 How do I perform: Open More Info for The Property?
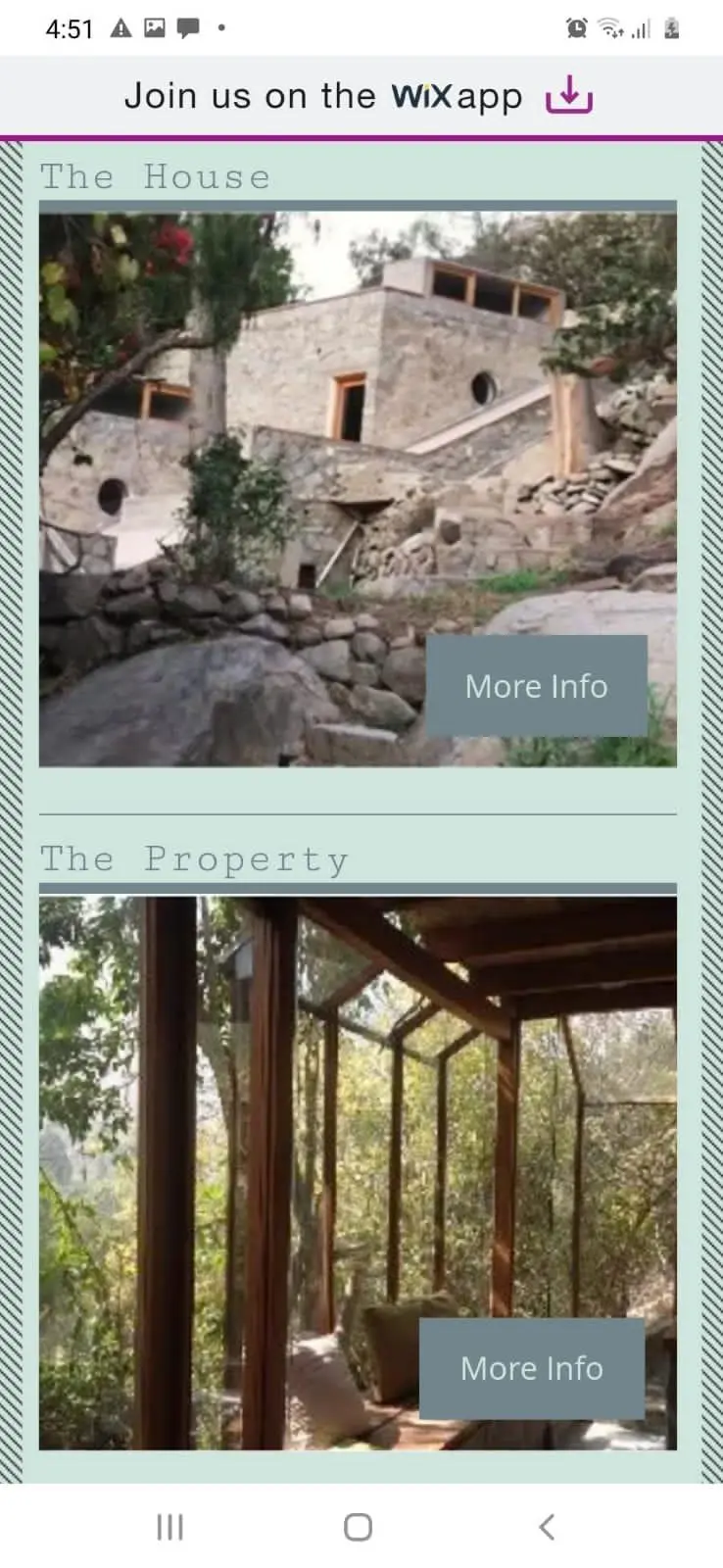532,1368
